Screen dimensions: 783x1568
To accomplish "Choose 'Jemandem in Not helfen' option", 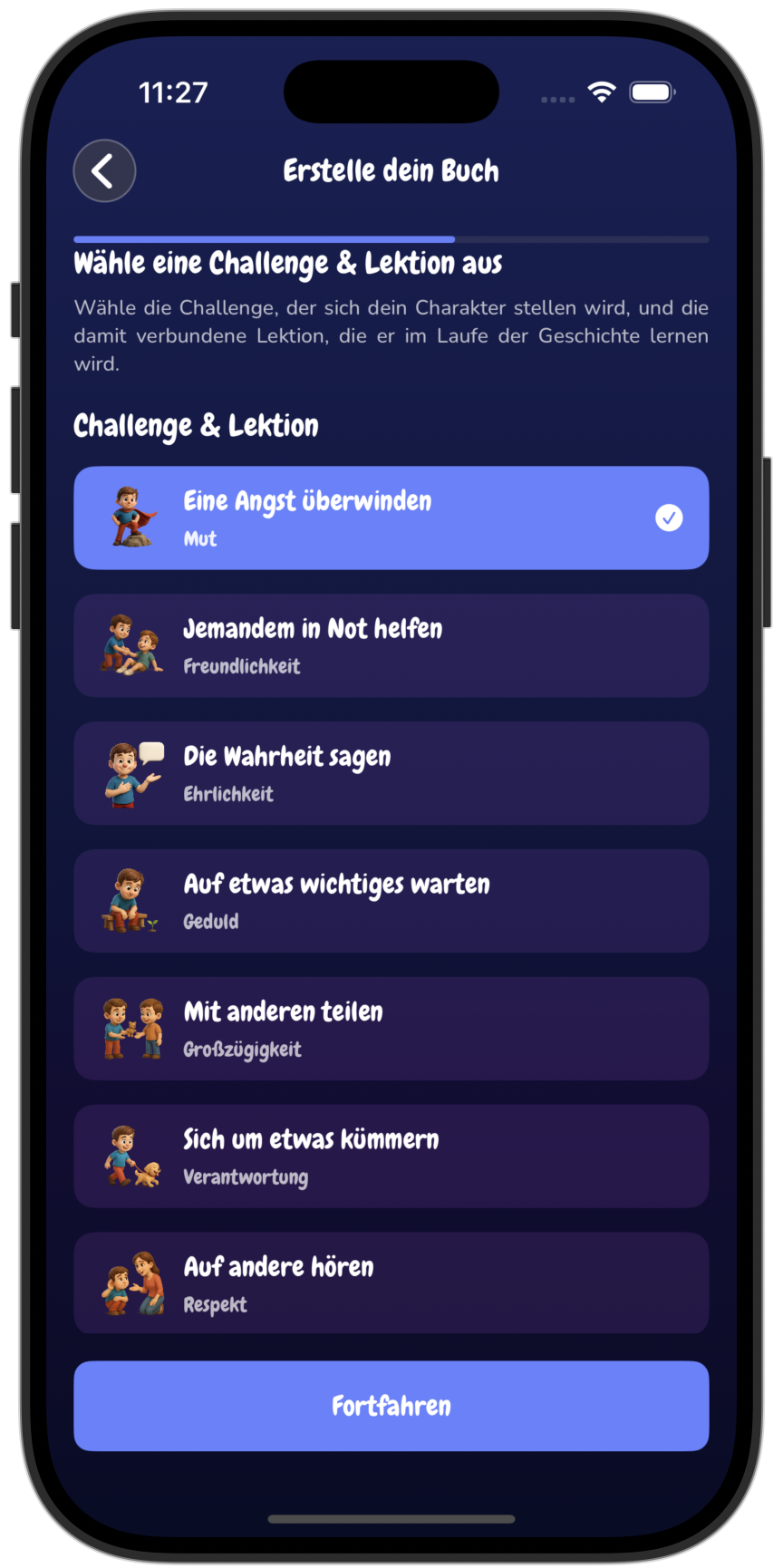I will pos(391,645).
